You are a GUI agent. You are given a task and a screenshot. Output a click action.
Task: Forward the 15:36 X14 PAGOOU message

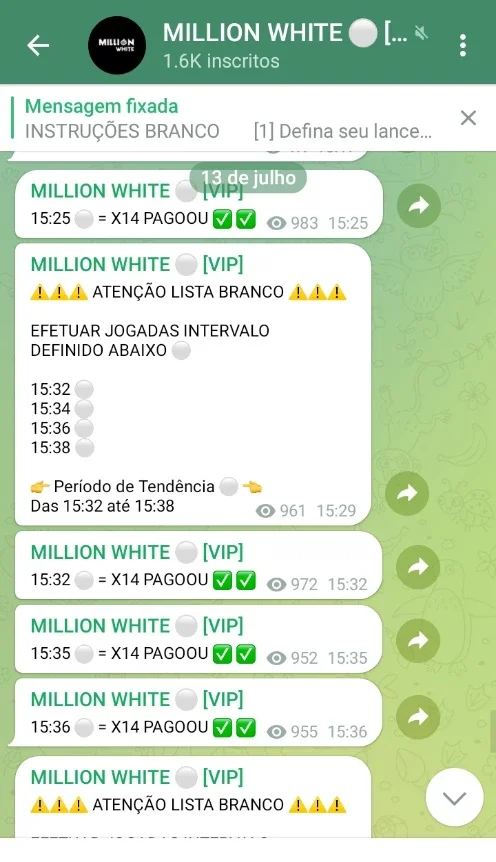(418, 717)
